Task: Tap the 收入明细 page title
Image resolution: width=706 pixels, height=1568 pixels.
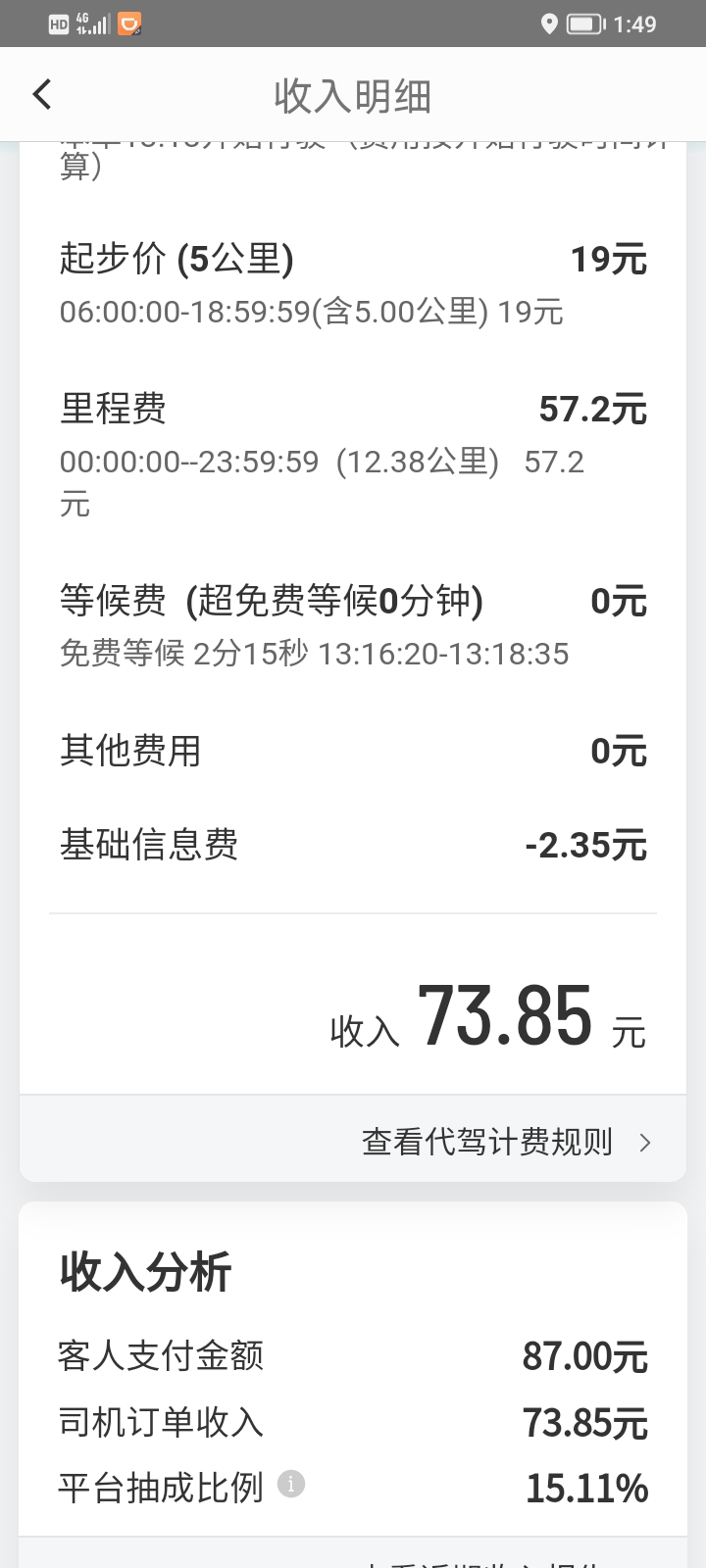Action: click(353, 94)
